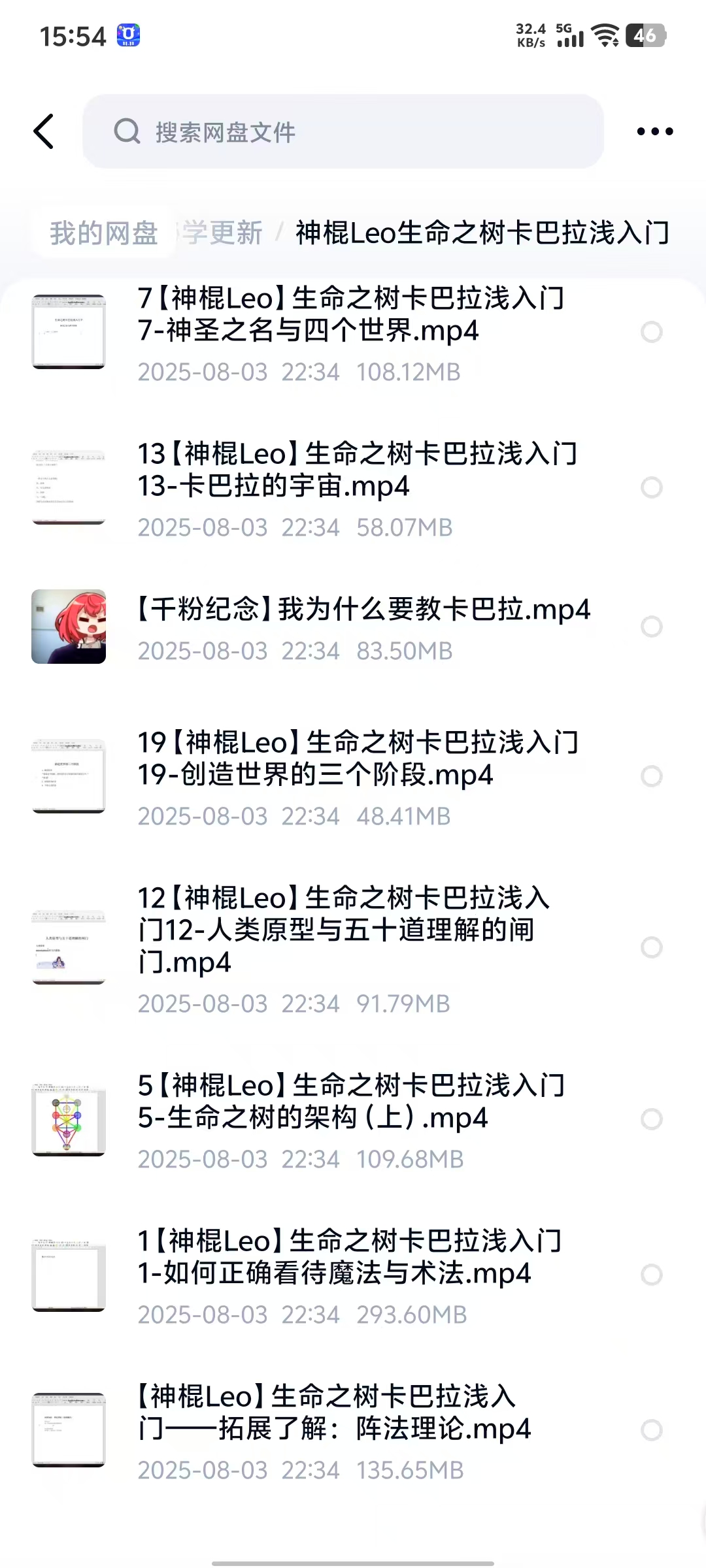Tap the 搜索网盘文件 search box

click(x=343, y=131)
